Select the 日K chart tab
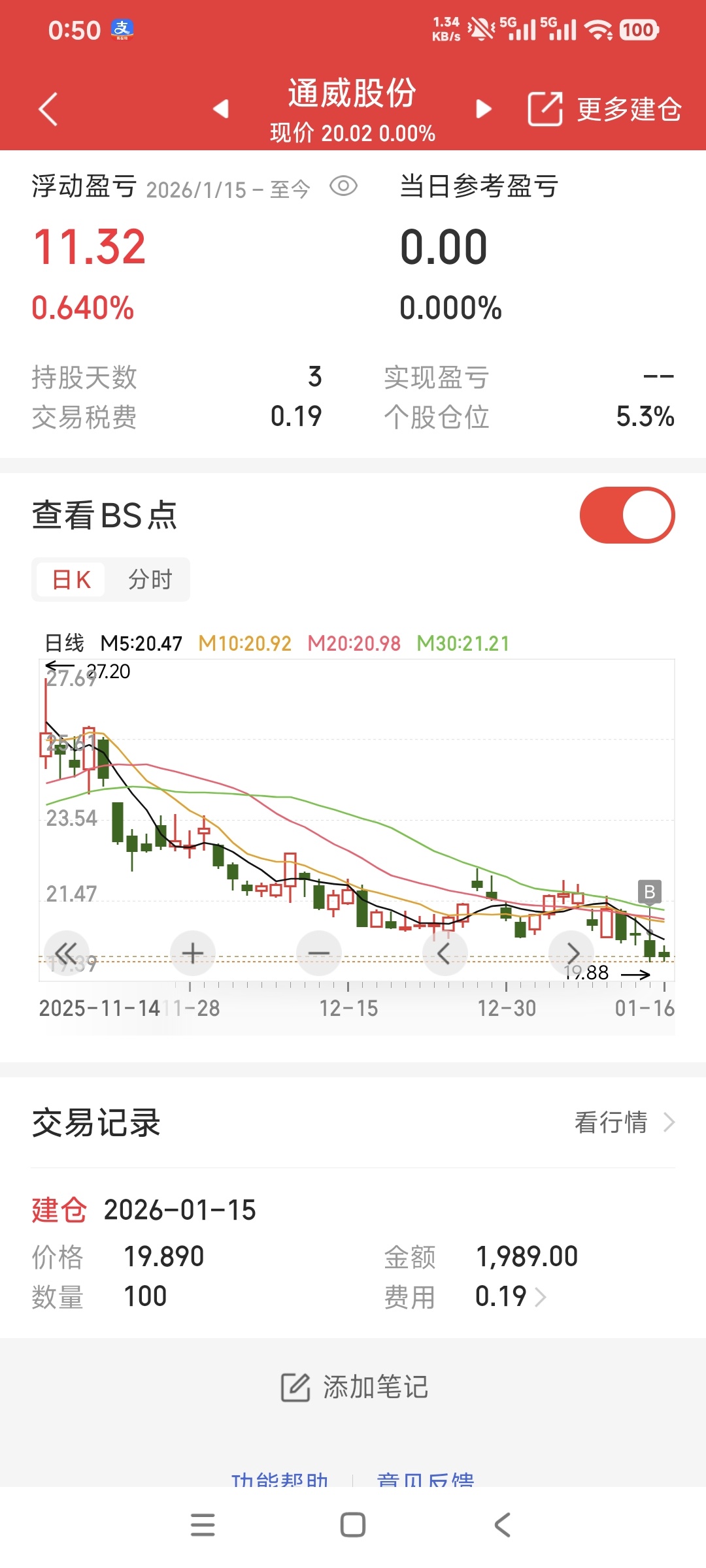 [71, 580]
